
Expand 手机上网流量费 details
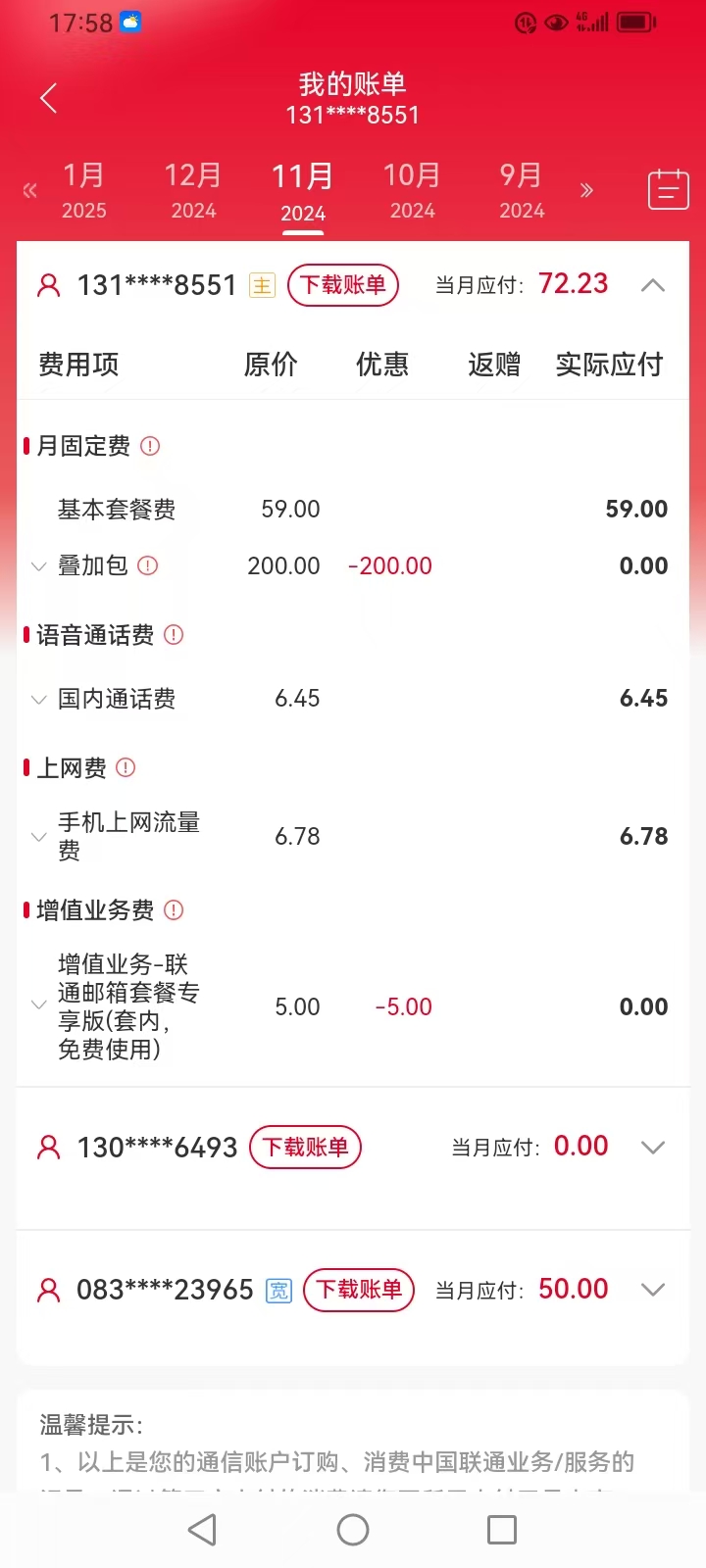click(x=39, y=837)
